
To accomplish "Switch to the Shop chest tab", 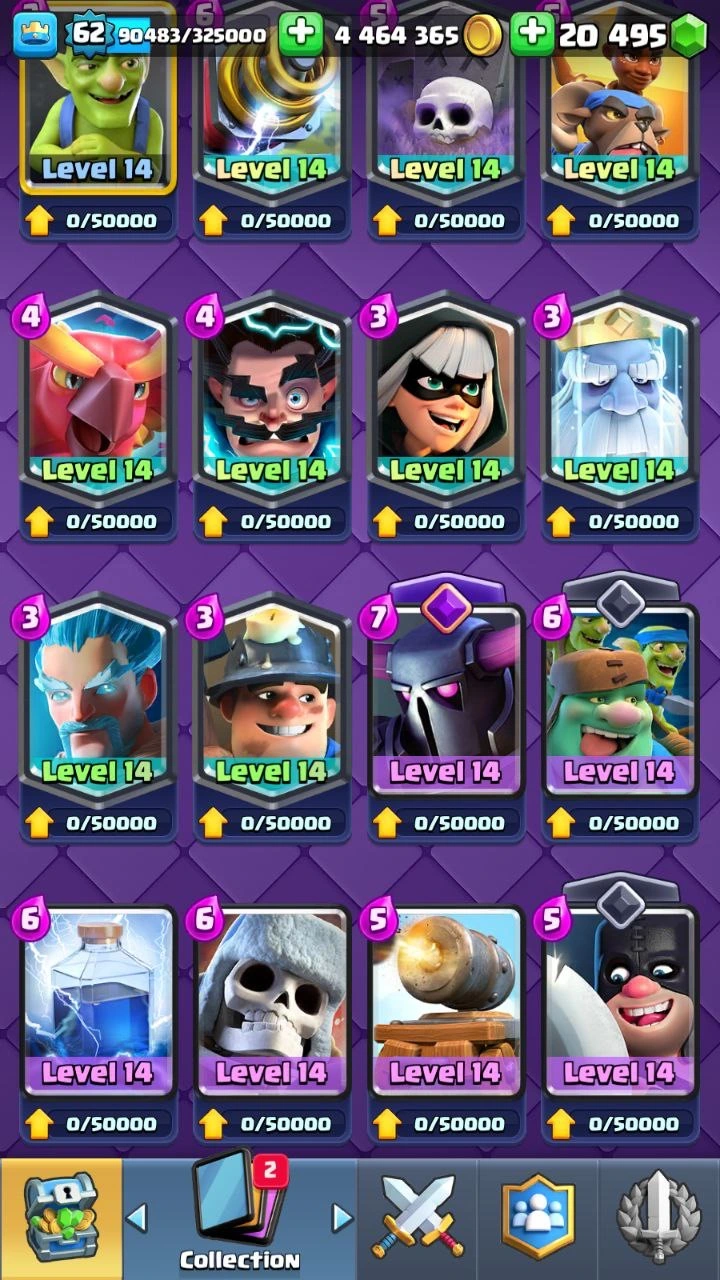I will click(x=60, y=1218).
